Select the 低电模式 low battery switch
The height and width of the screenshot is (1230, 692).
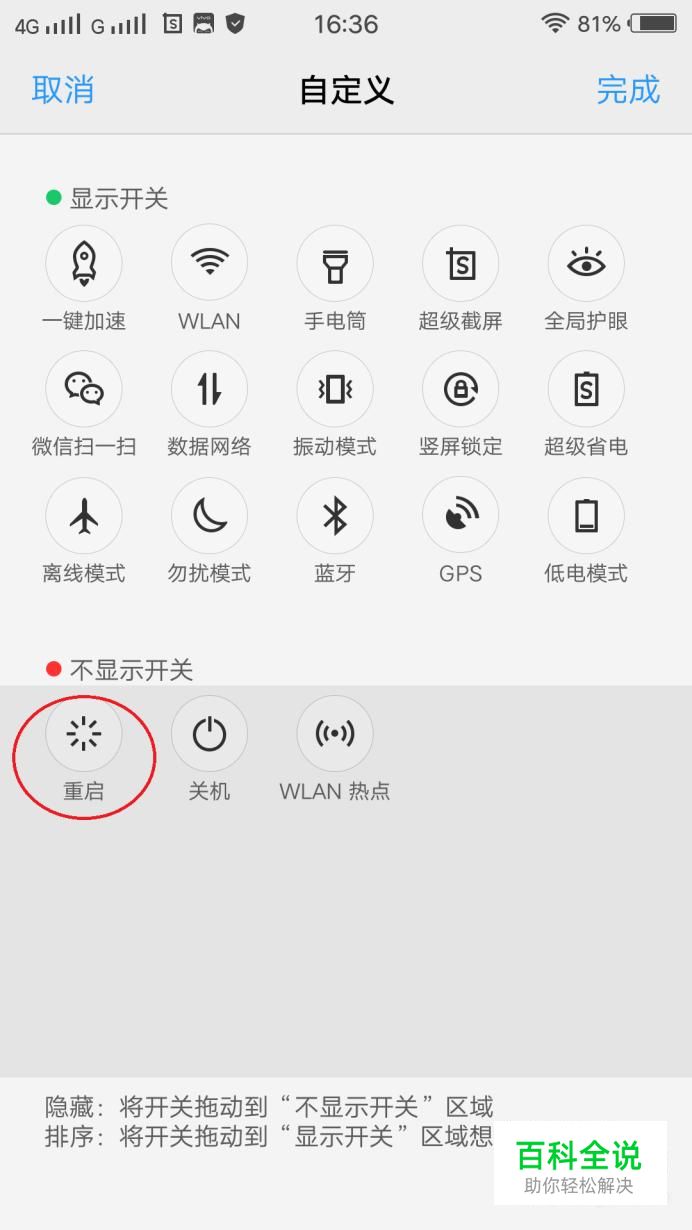586,516
